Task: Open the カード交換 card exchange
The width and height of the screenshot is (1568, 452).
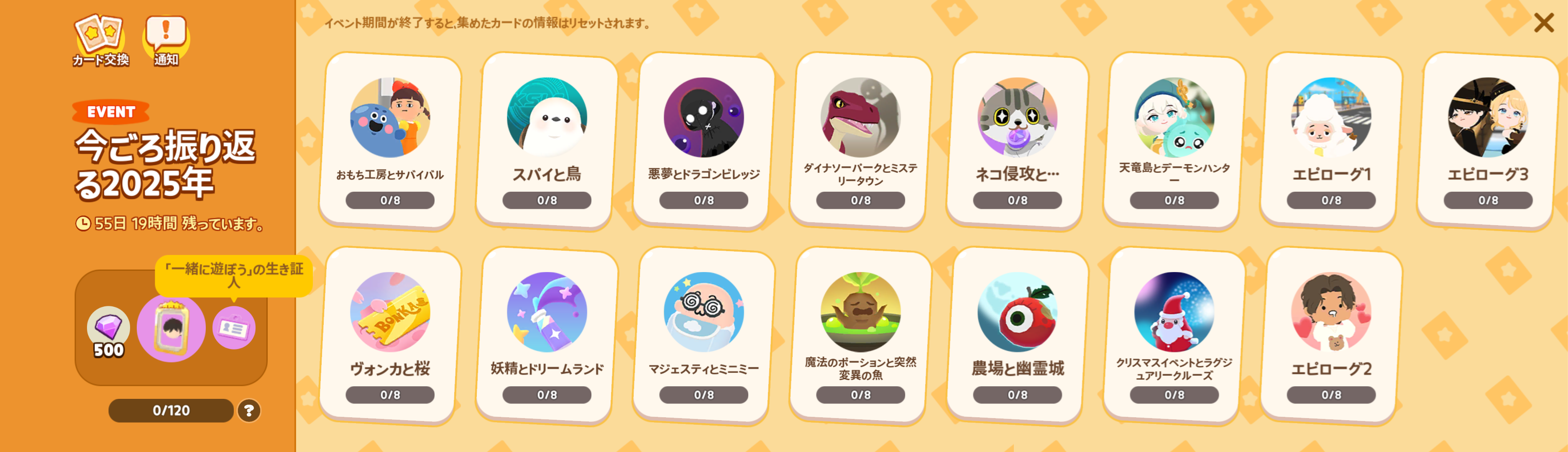Action: pyautogui.click(x=100, y=40)
